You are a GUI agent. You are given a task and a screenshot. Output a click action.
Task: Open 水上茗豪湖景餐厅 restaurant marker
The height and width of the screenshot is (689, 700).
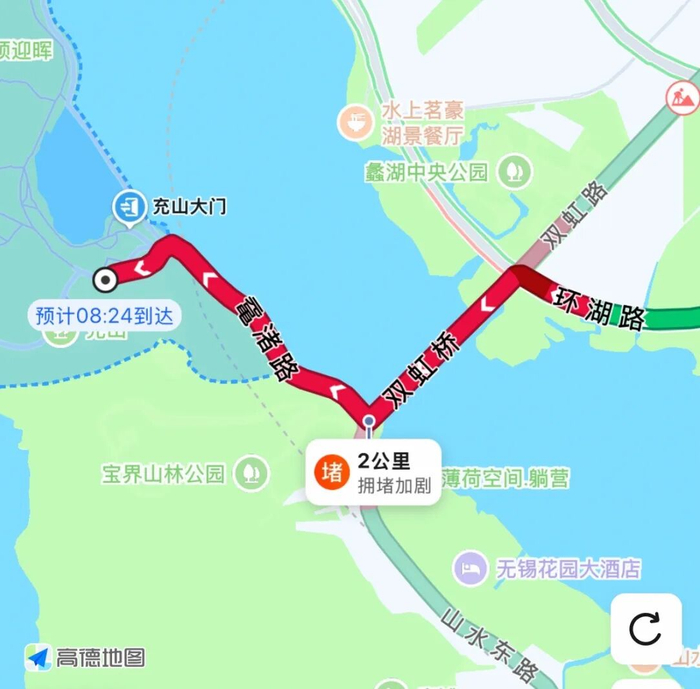[355, 122]
